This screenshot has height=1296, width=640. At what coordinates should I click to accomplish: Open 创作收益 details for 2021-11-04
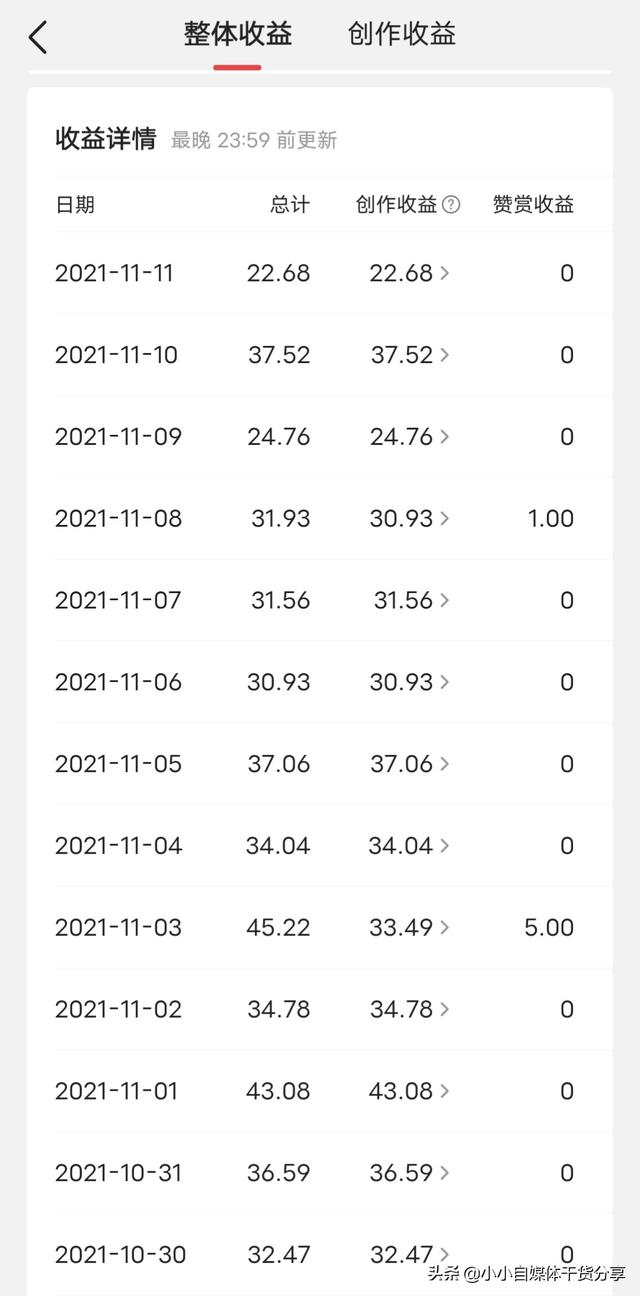coord(409,847)
